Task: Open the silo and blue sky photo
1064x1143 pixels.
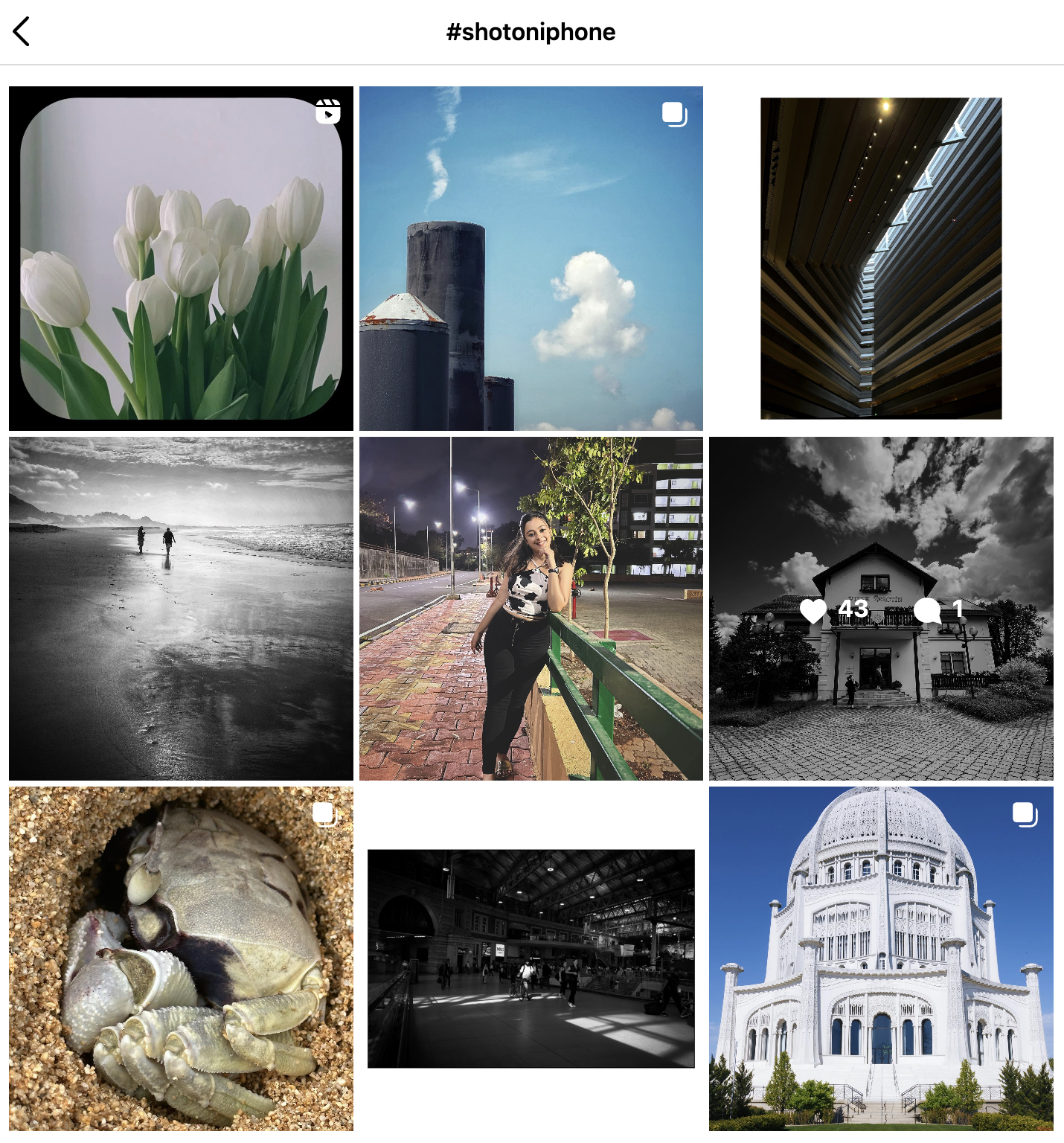Action: point(531,257)
